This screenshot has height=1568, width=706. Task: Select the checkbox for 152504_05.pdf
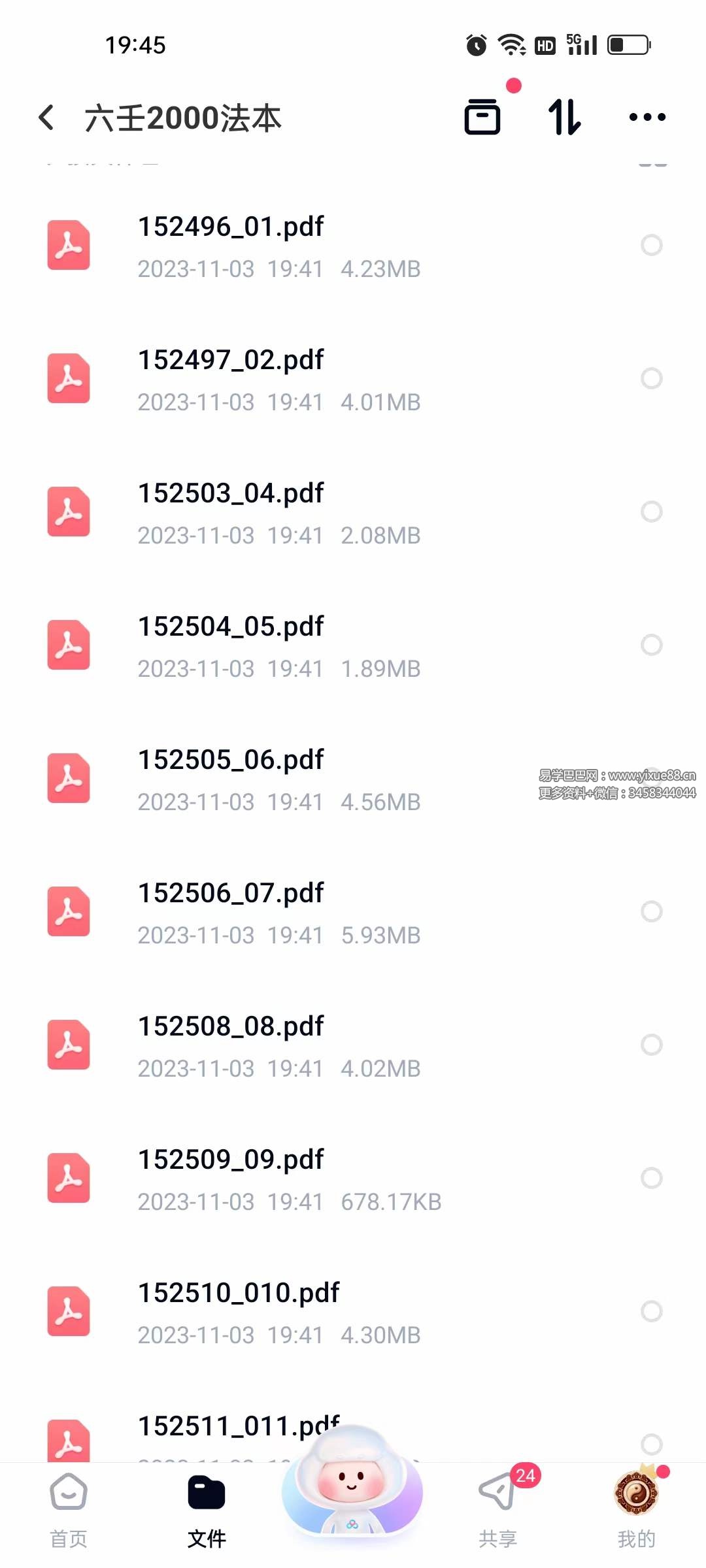pyautogui.click(x=651, y=645)
